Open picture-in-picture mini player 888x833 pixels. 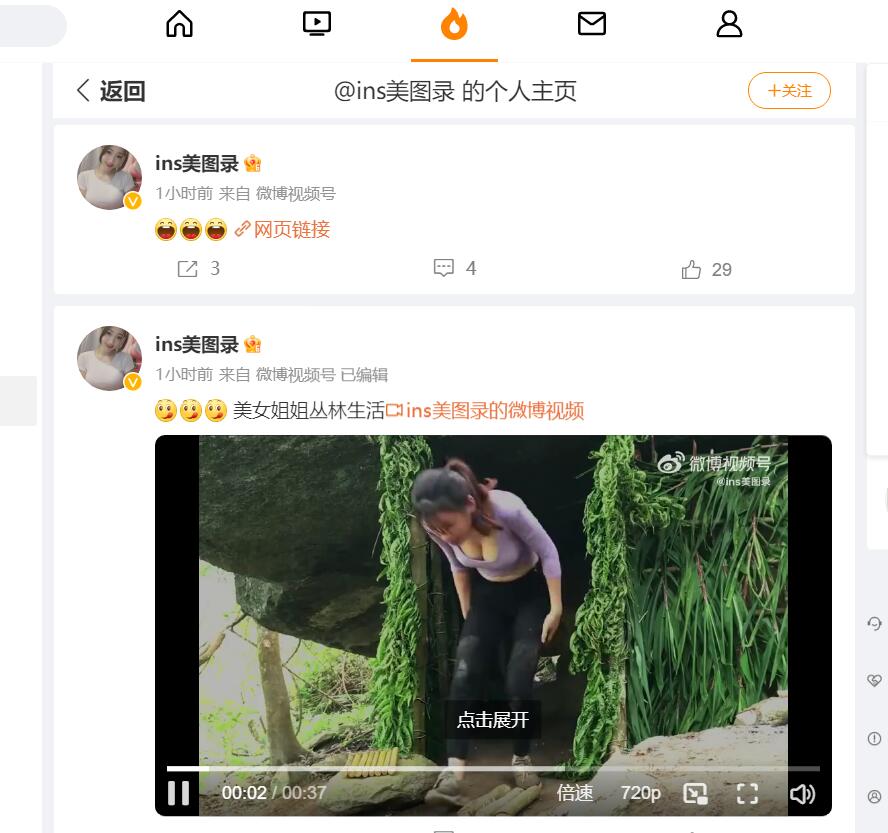[x=695, y=794]
